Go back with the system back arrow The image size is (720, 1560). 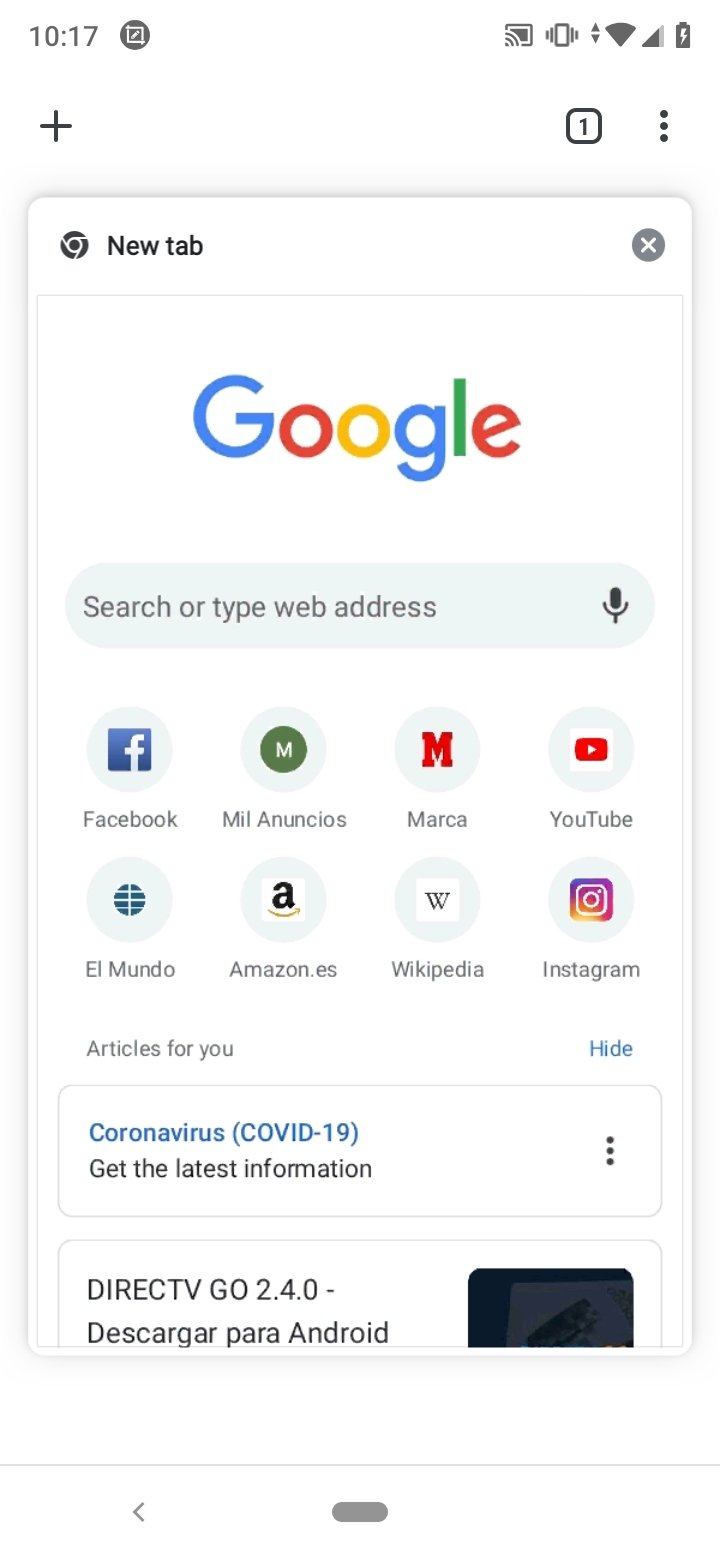click(139, 1512)
